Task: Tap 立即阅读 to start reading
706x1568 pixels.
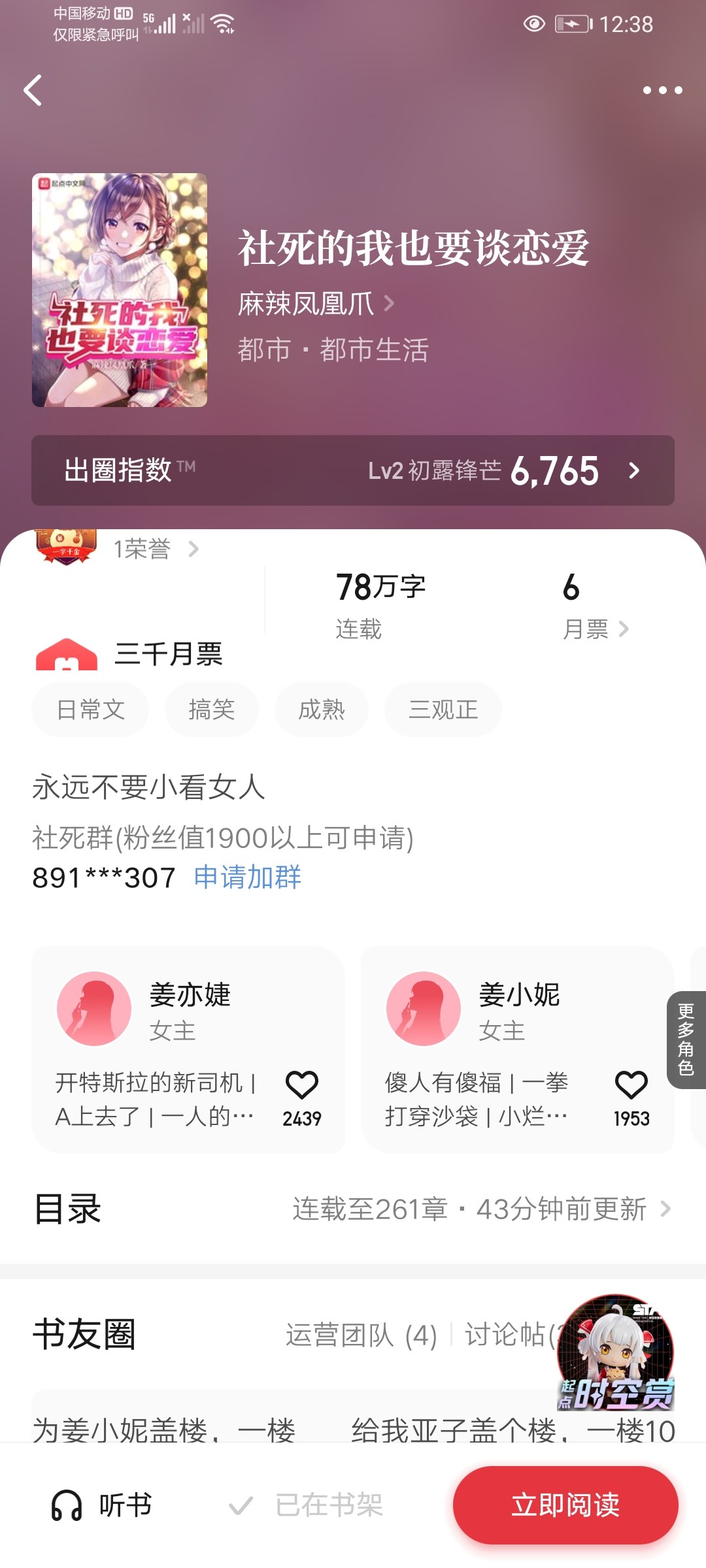Action: 565,1505
